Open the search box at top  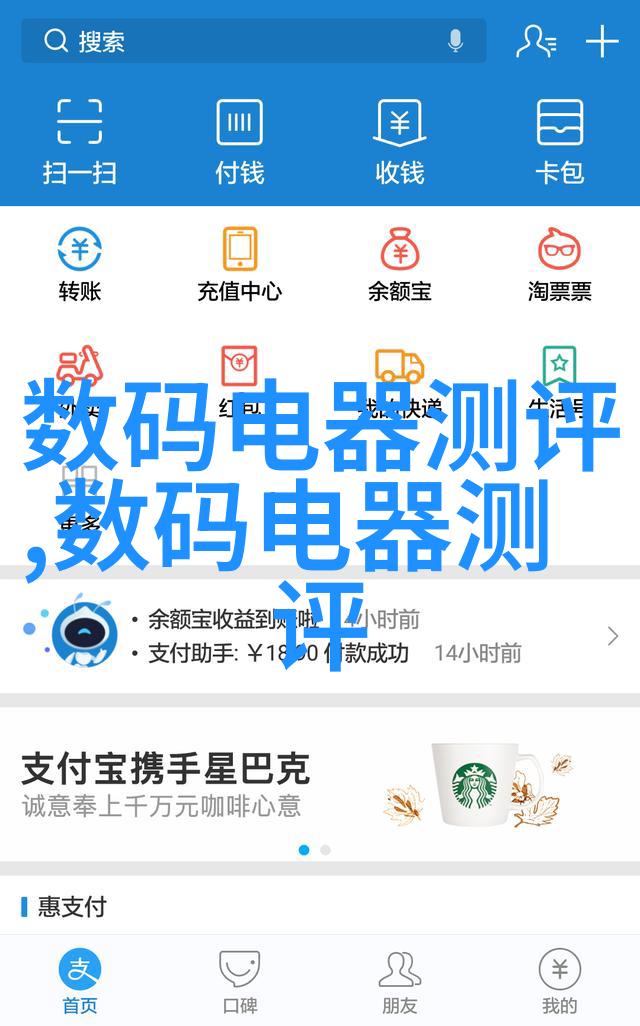(240, 42)
